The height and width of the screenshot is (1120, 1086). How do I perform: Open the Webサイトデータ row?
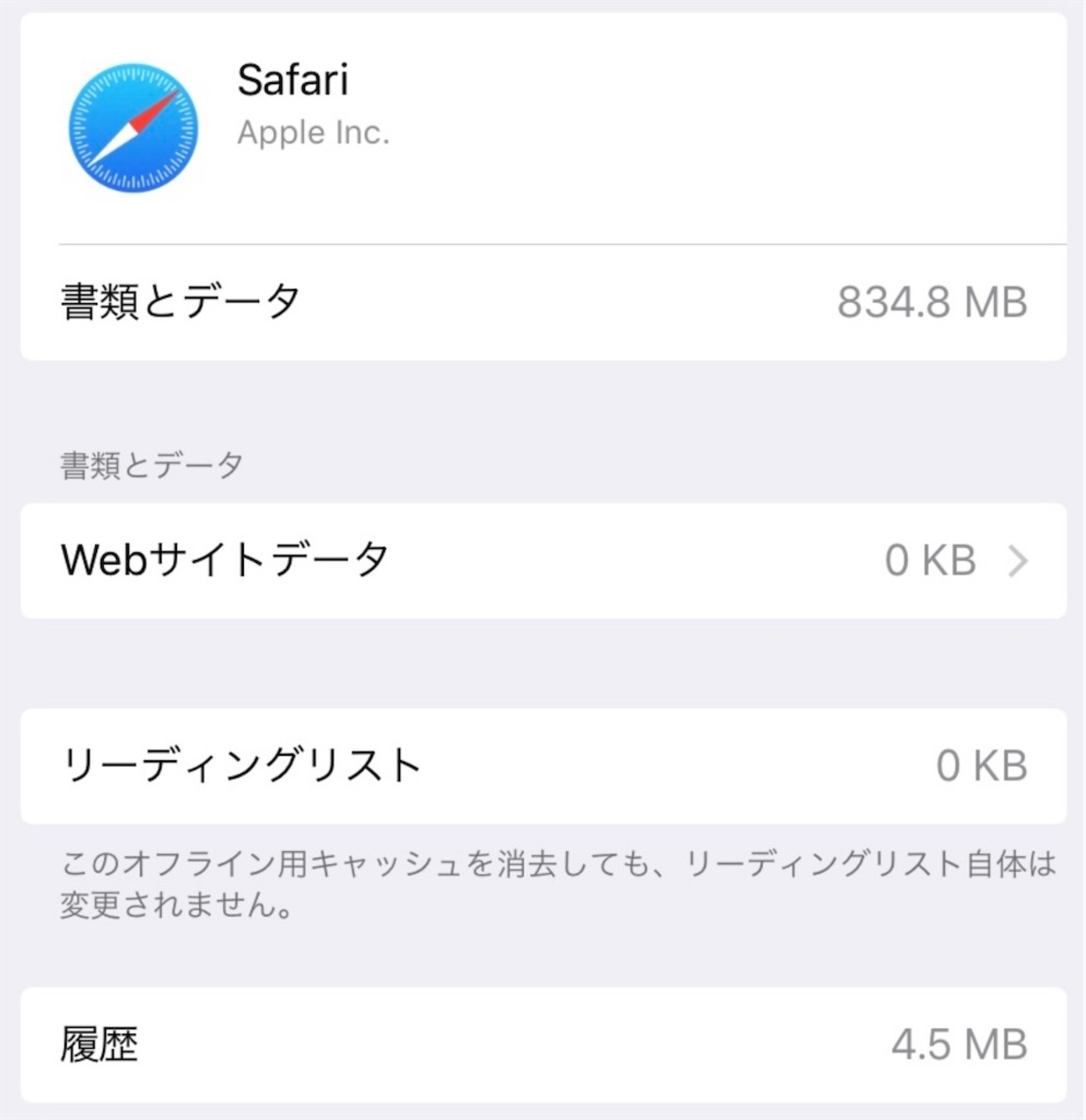543,560
